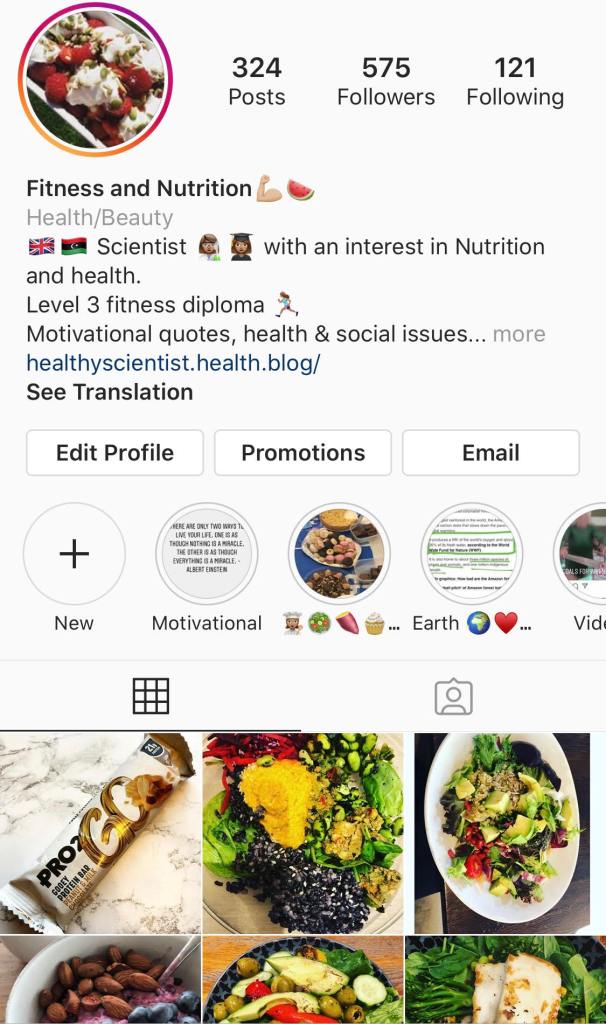Tap See Translation under the bio

click(110, 392)
